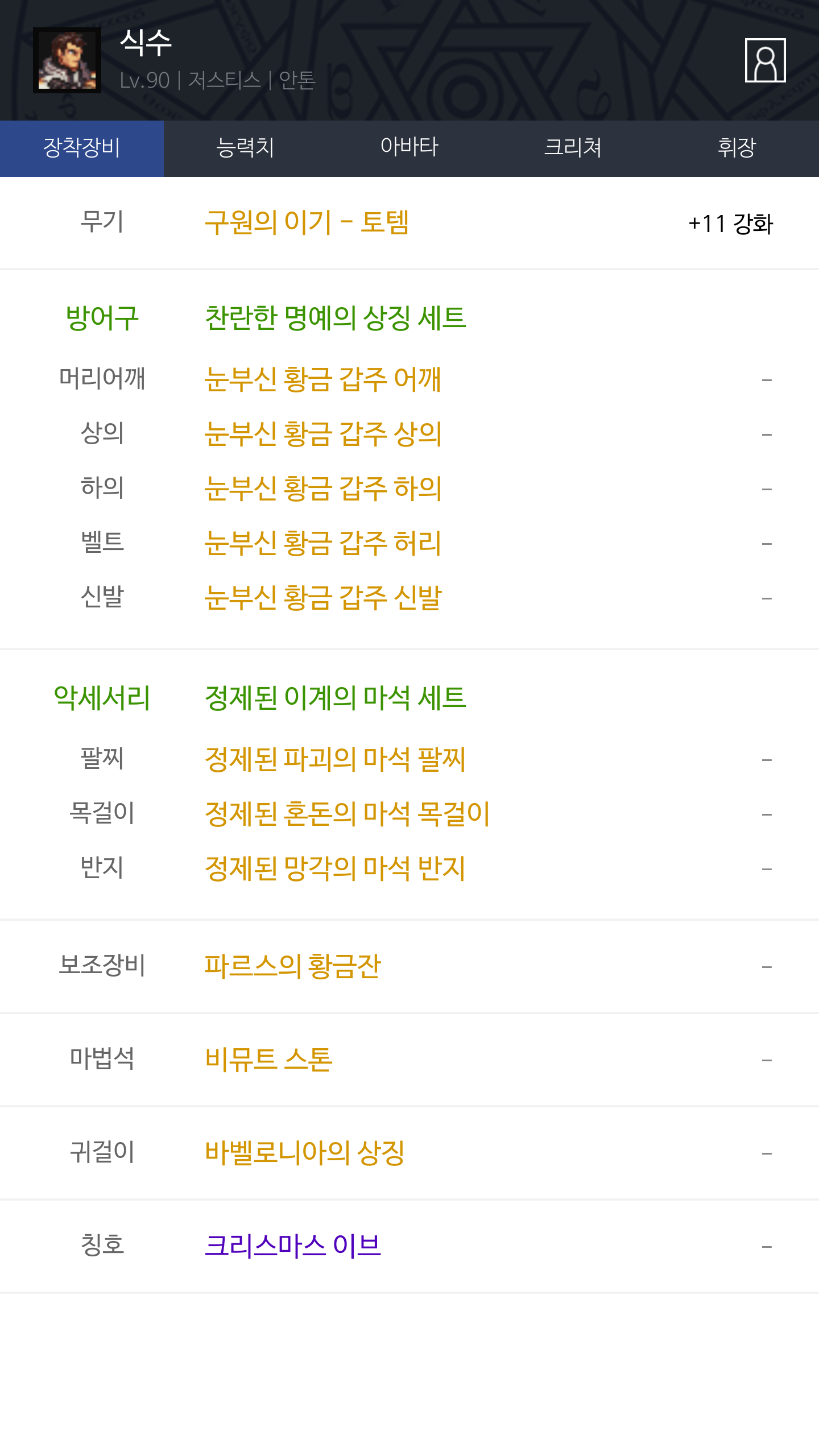Viewport: 819px width, 1456px height.
Task: Open 파르스의 황금잔 item
Action: [x=293, y=966]
